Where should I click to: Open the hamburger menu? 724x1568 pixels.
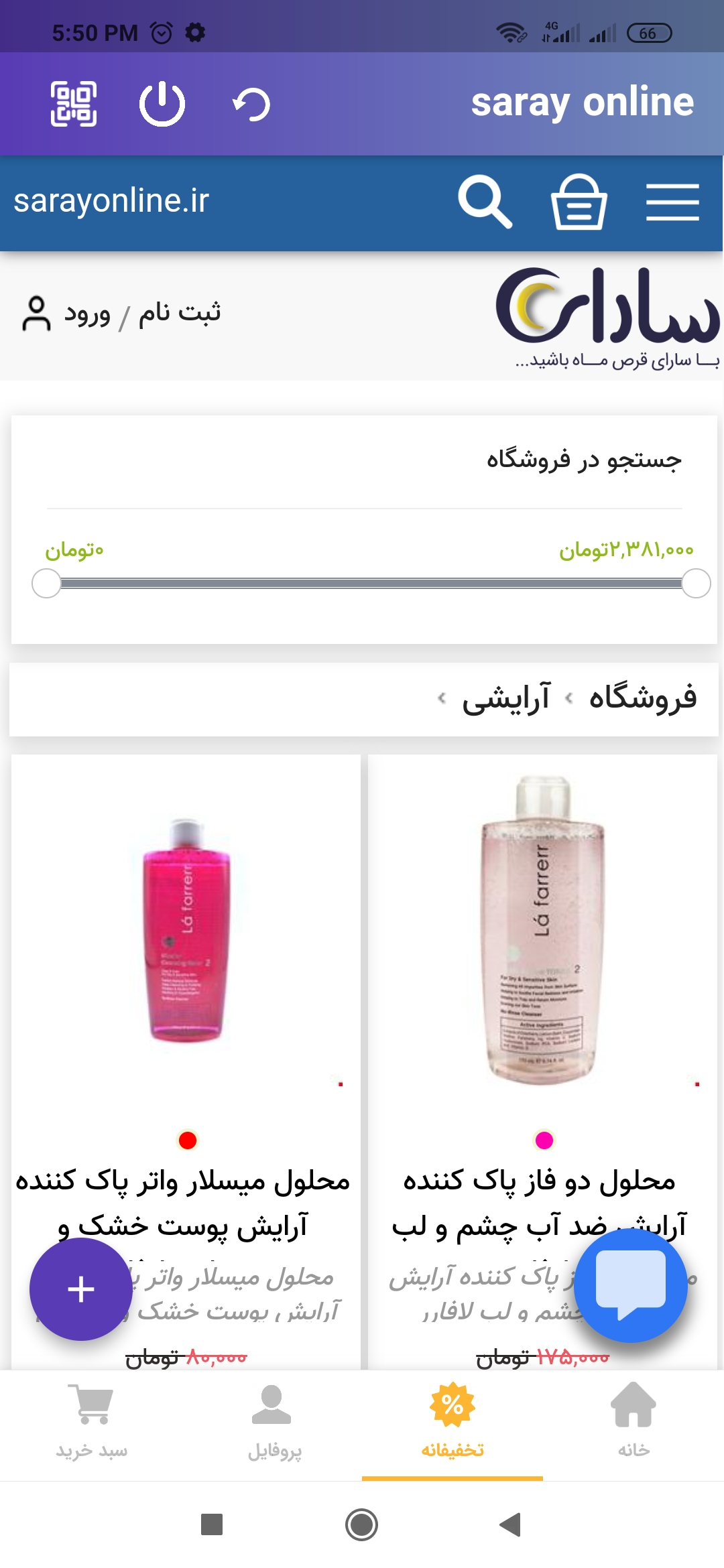point(672,202)
